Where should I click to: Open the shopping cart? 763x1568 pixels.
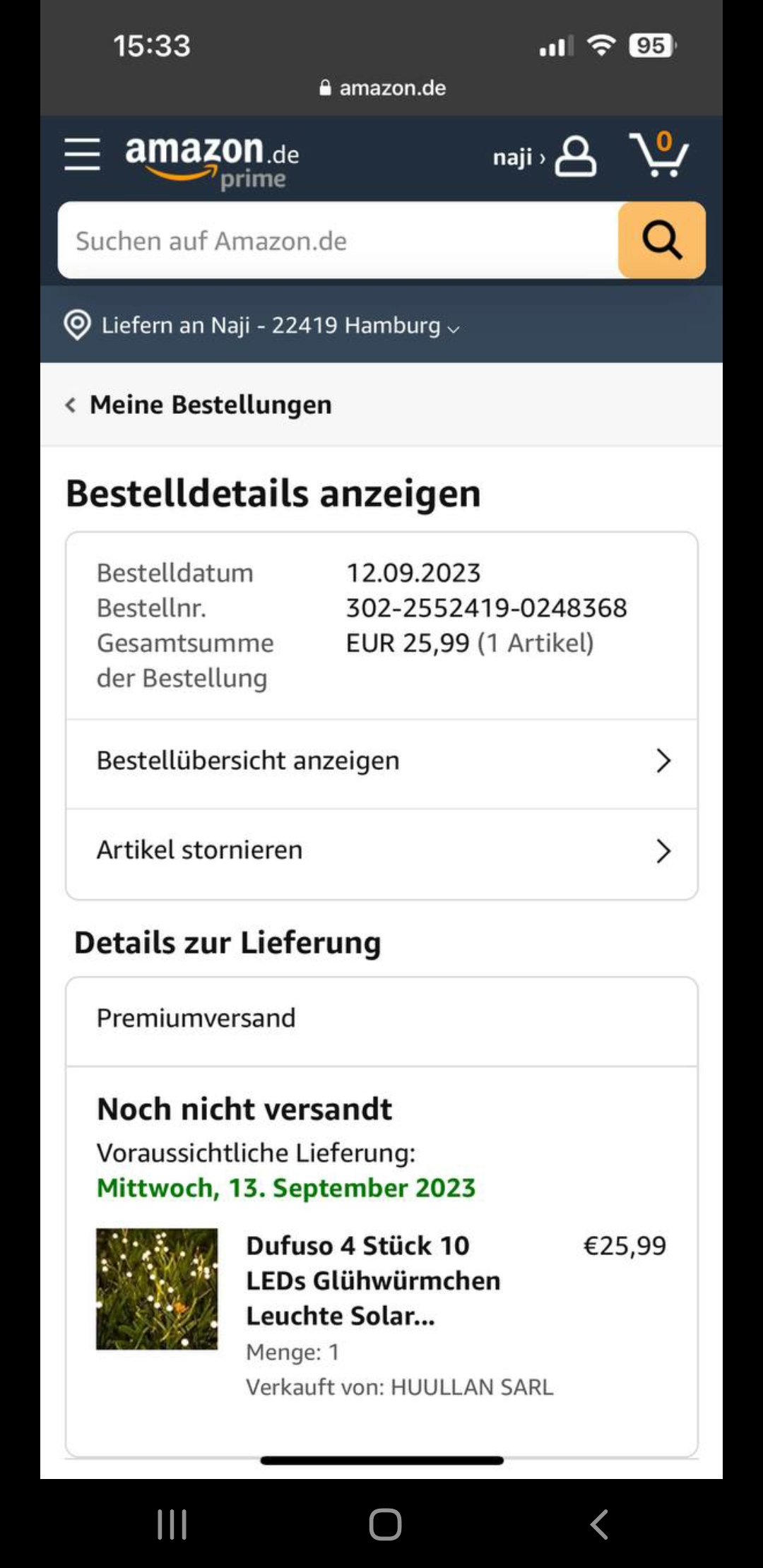click(x=658, y=155)
